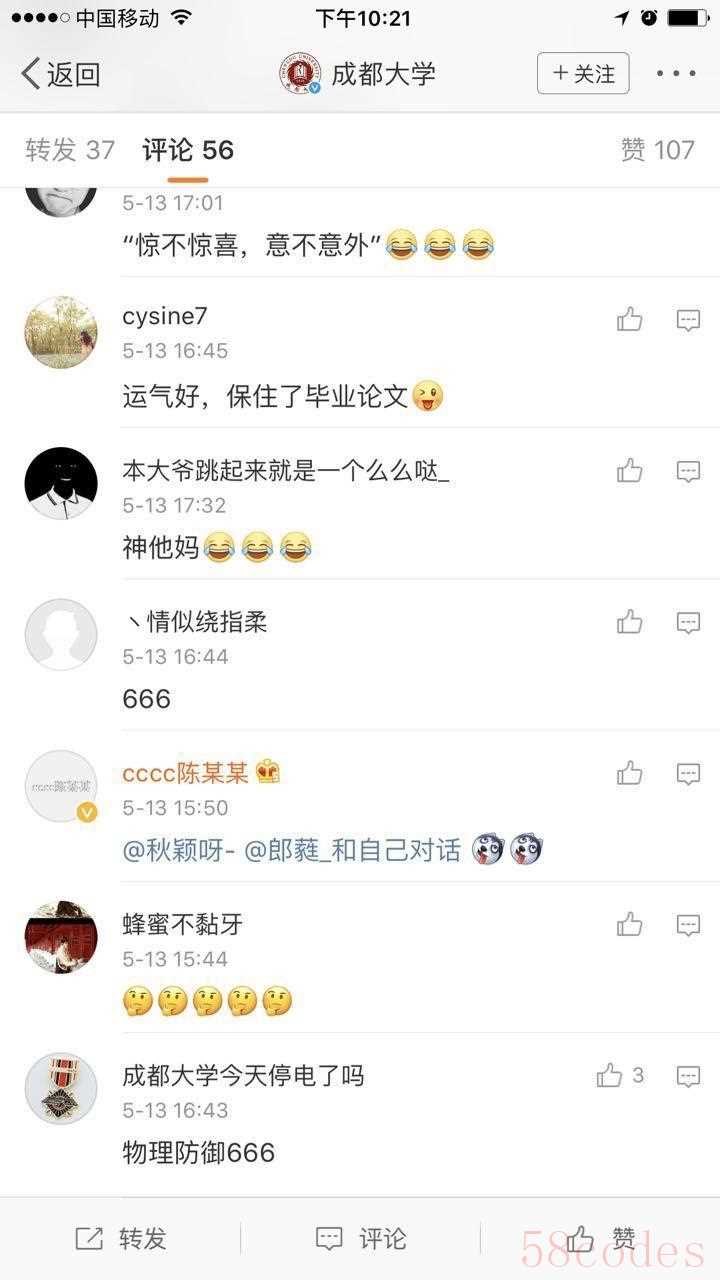720x1280 pixels.
Task: Reply to cysine7's comment
Action: (x=688, y=320)
